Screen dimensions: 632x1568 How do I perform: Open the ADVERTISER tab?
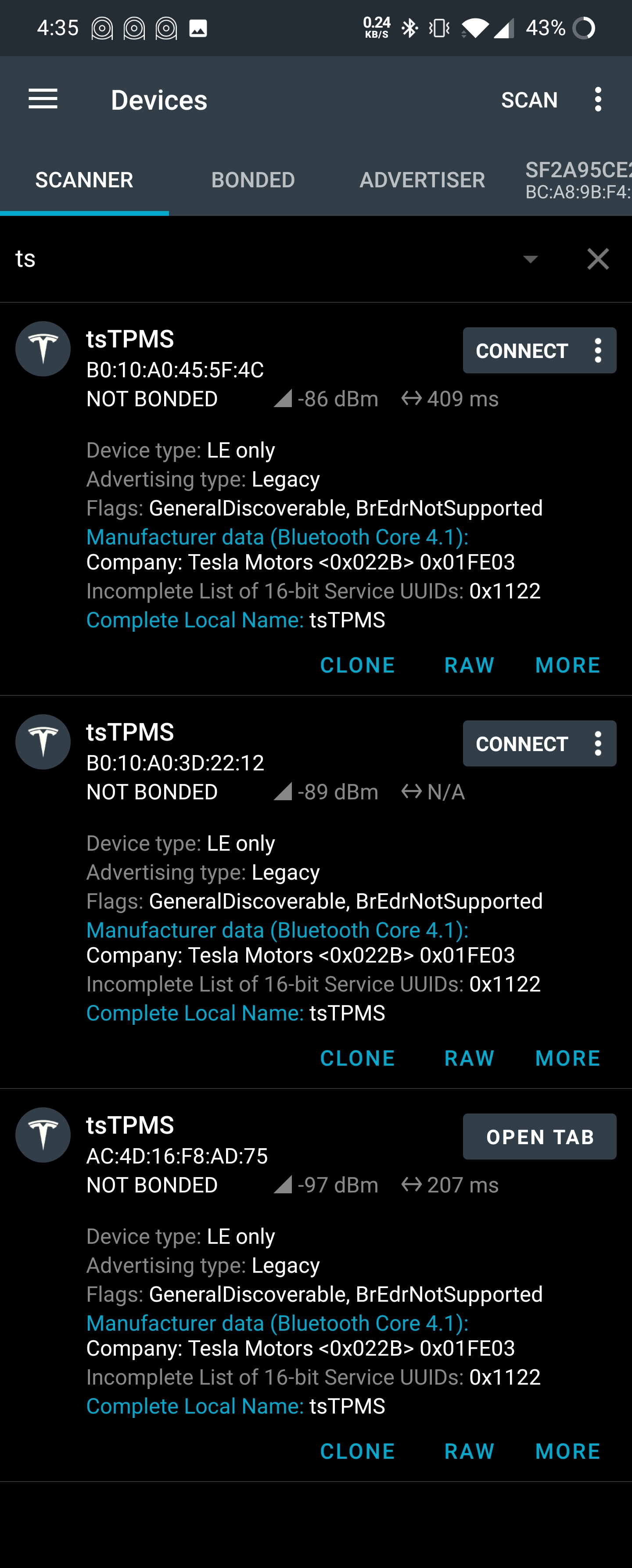click(421, 179)
